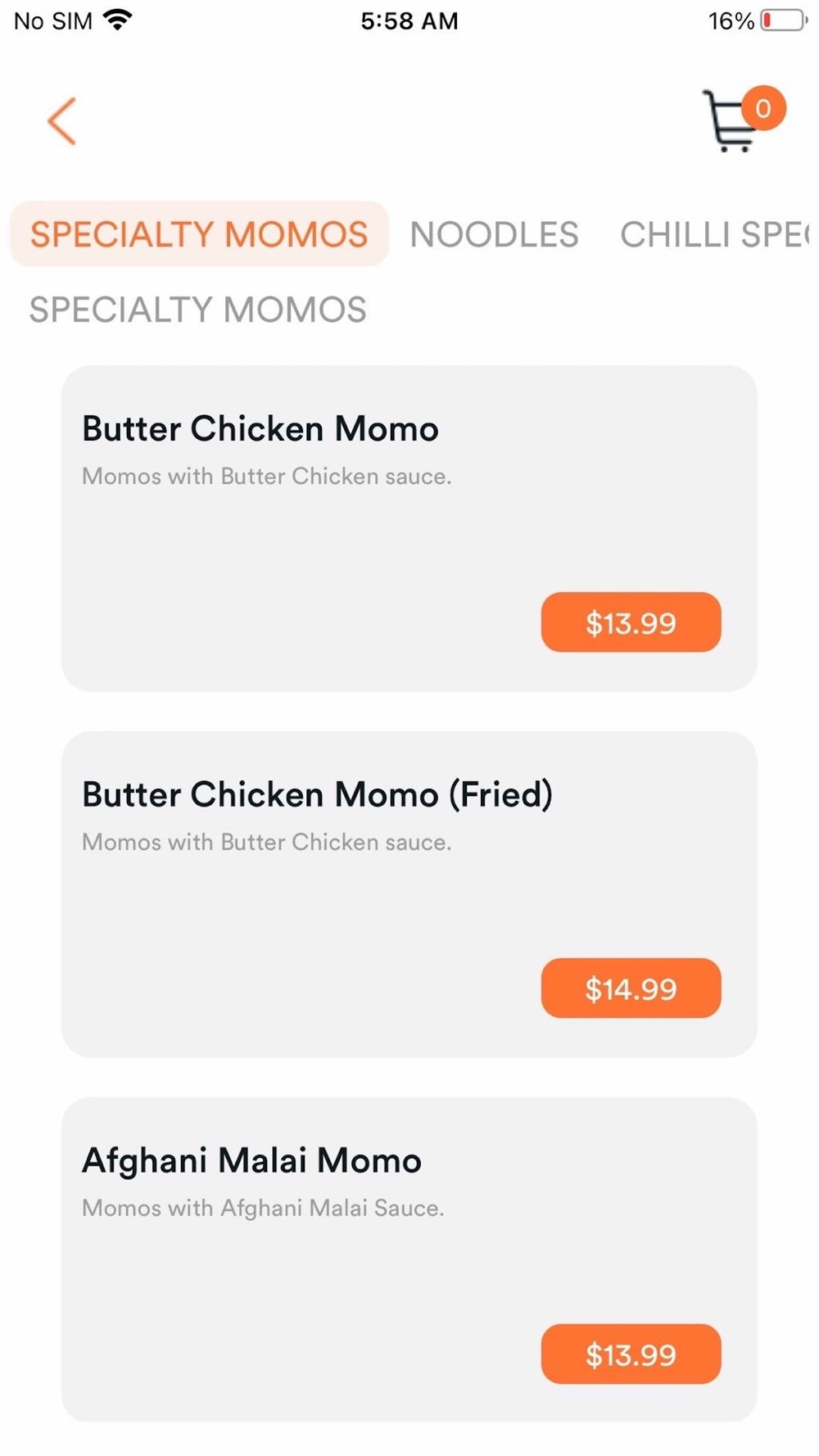Open the Butter Chicken Momo card
Screen dimensions: 819x1456
(409, 528)
